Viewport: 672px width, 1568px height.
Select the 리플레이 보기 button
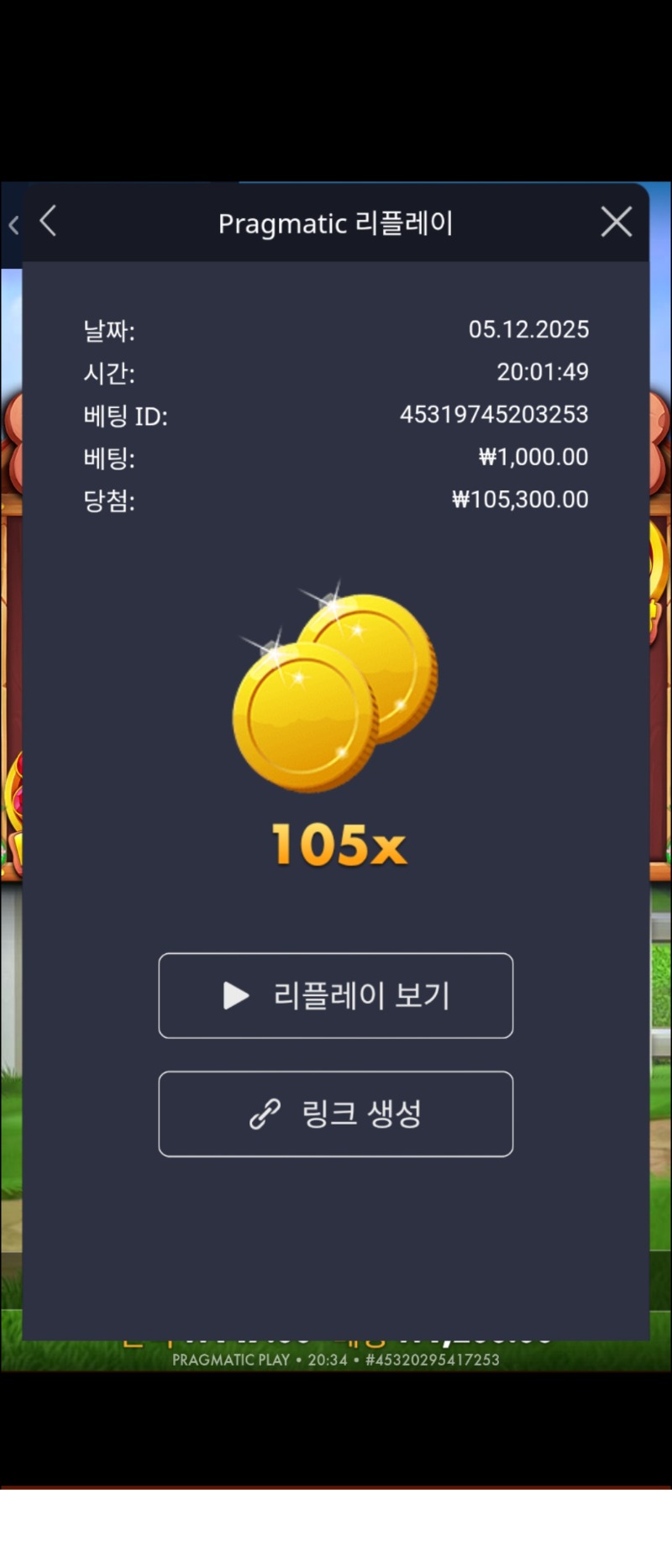pos(336,996)
